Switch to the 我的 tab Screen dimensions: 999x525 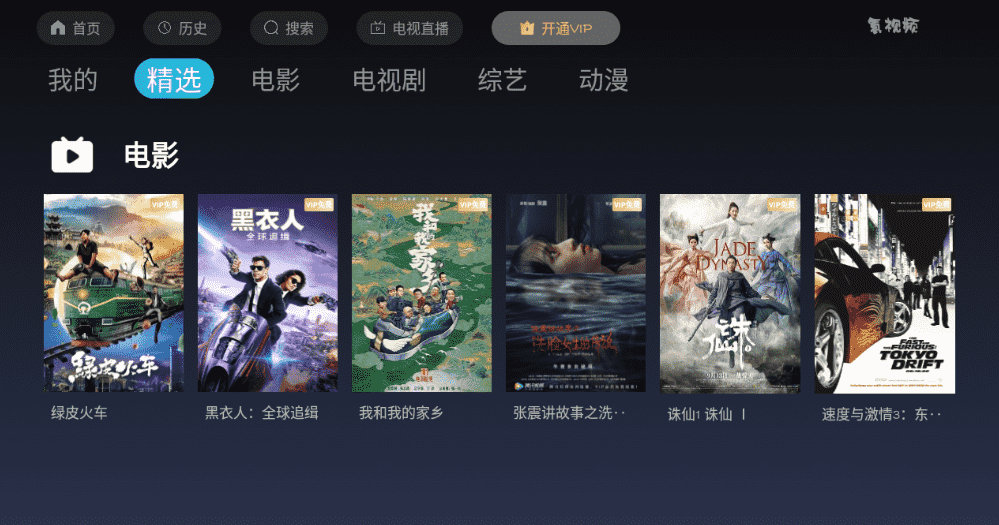point(73,80)
